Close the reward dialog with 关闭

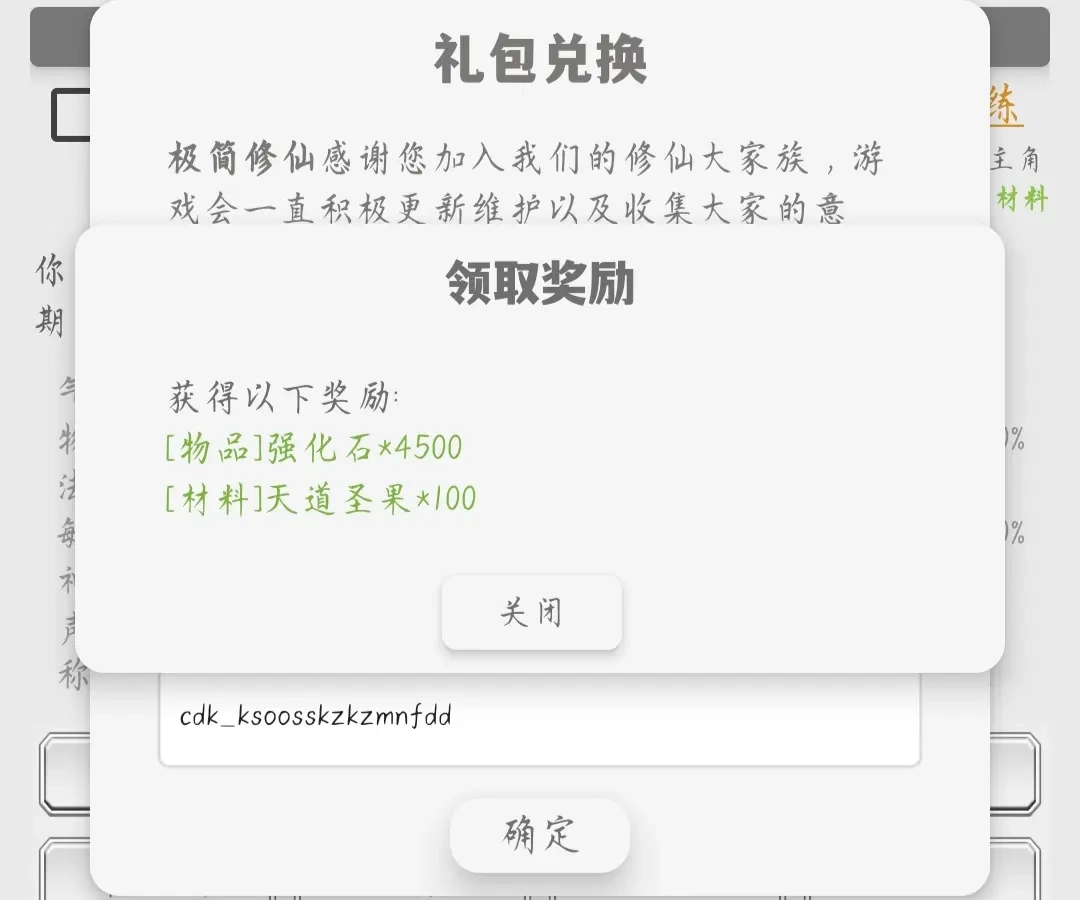point(531,612)
